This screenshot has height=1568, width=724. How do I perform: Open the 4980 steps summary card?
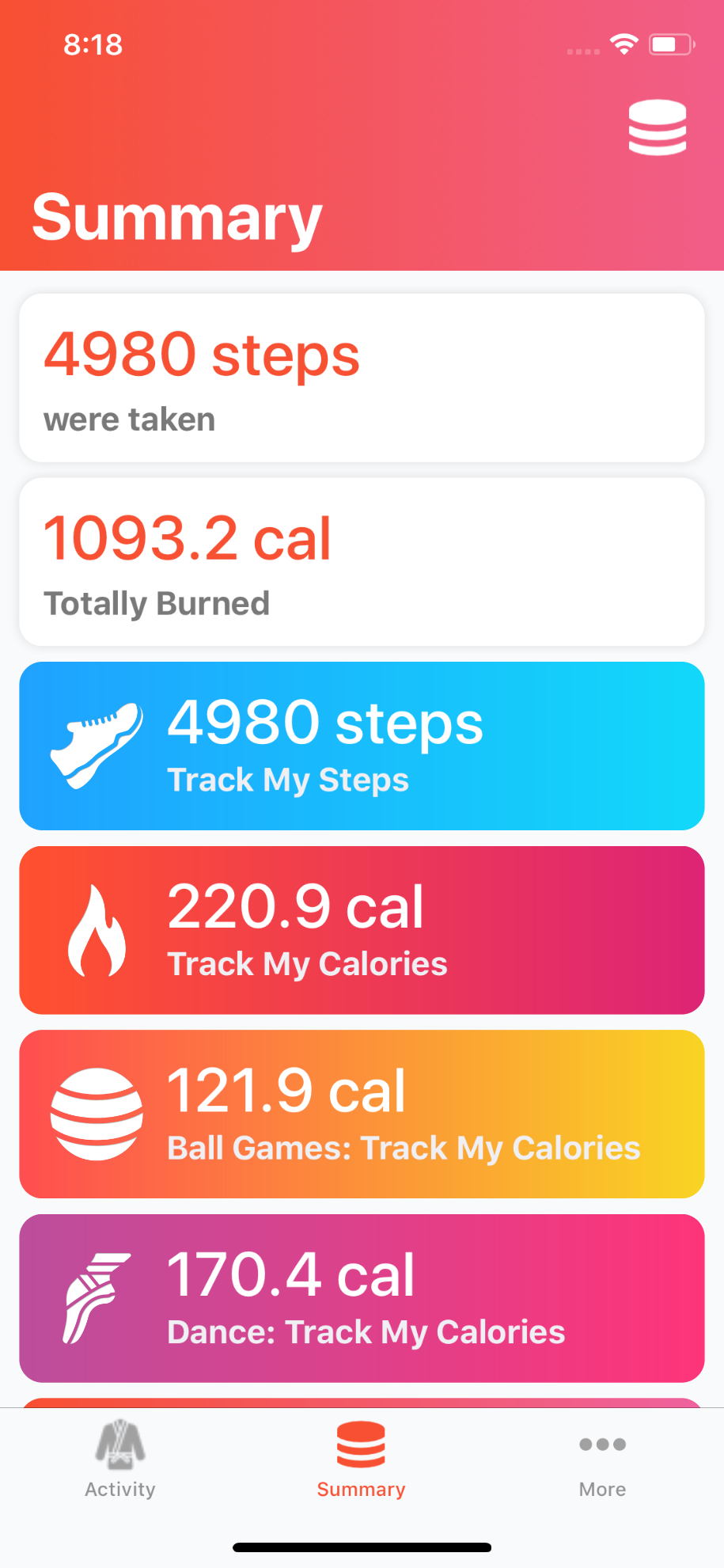[x=361, y=376]
